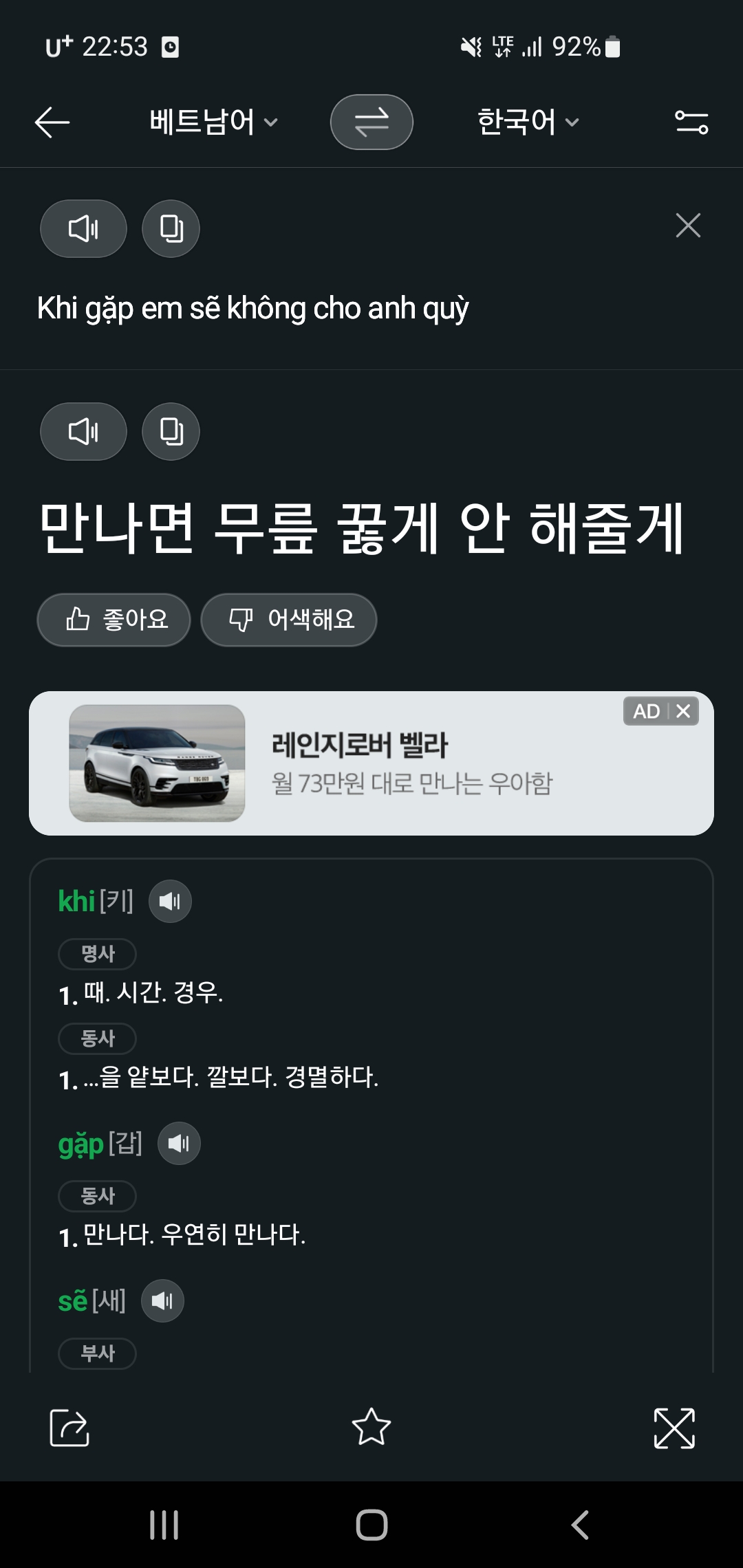Viewport: 743px width, 1568px height.
Task: Dismiss the 레인지로버 벨라 advertisement
Action: 683,711
